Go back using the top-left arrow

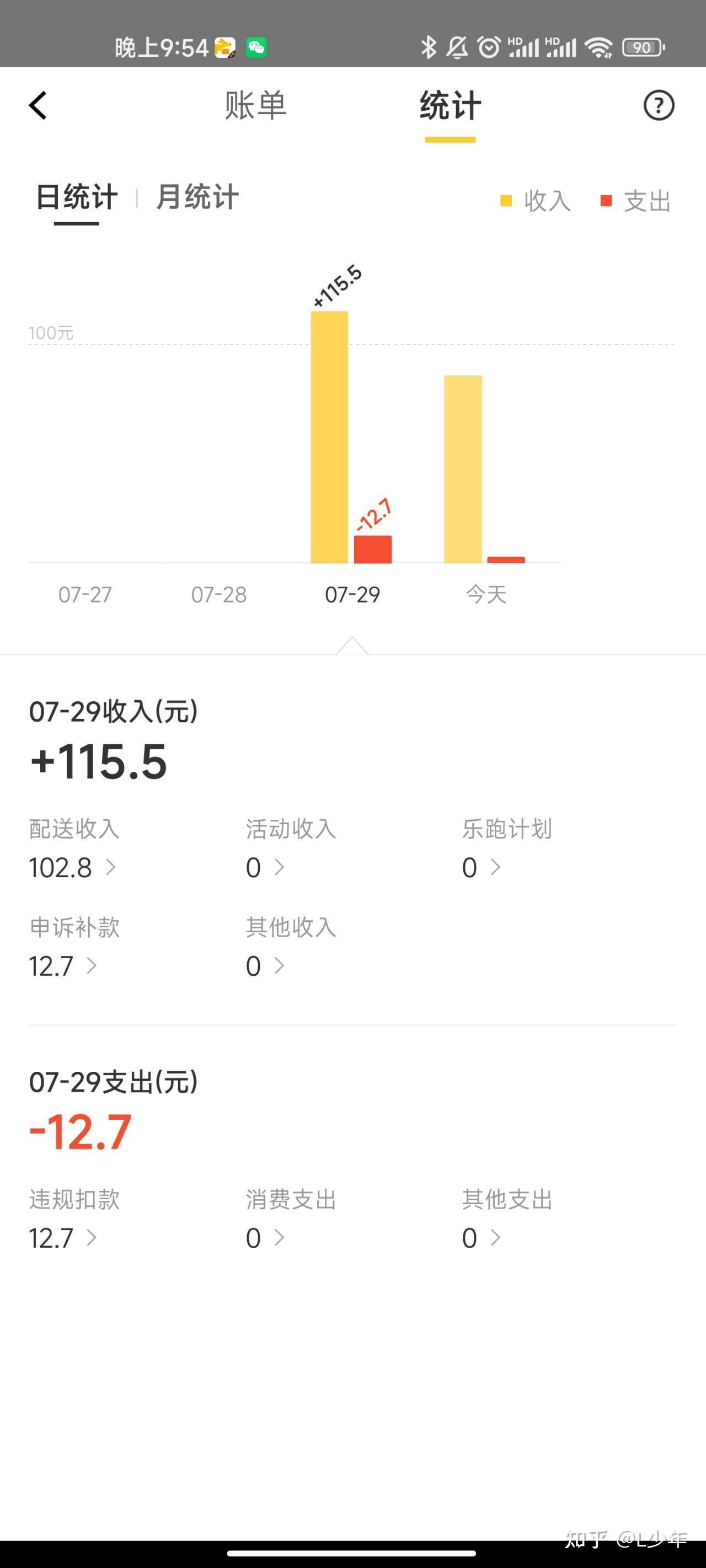[x=38, y=105]
